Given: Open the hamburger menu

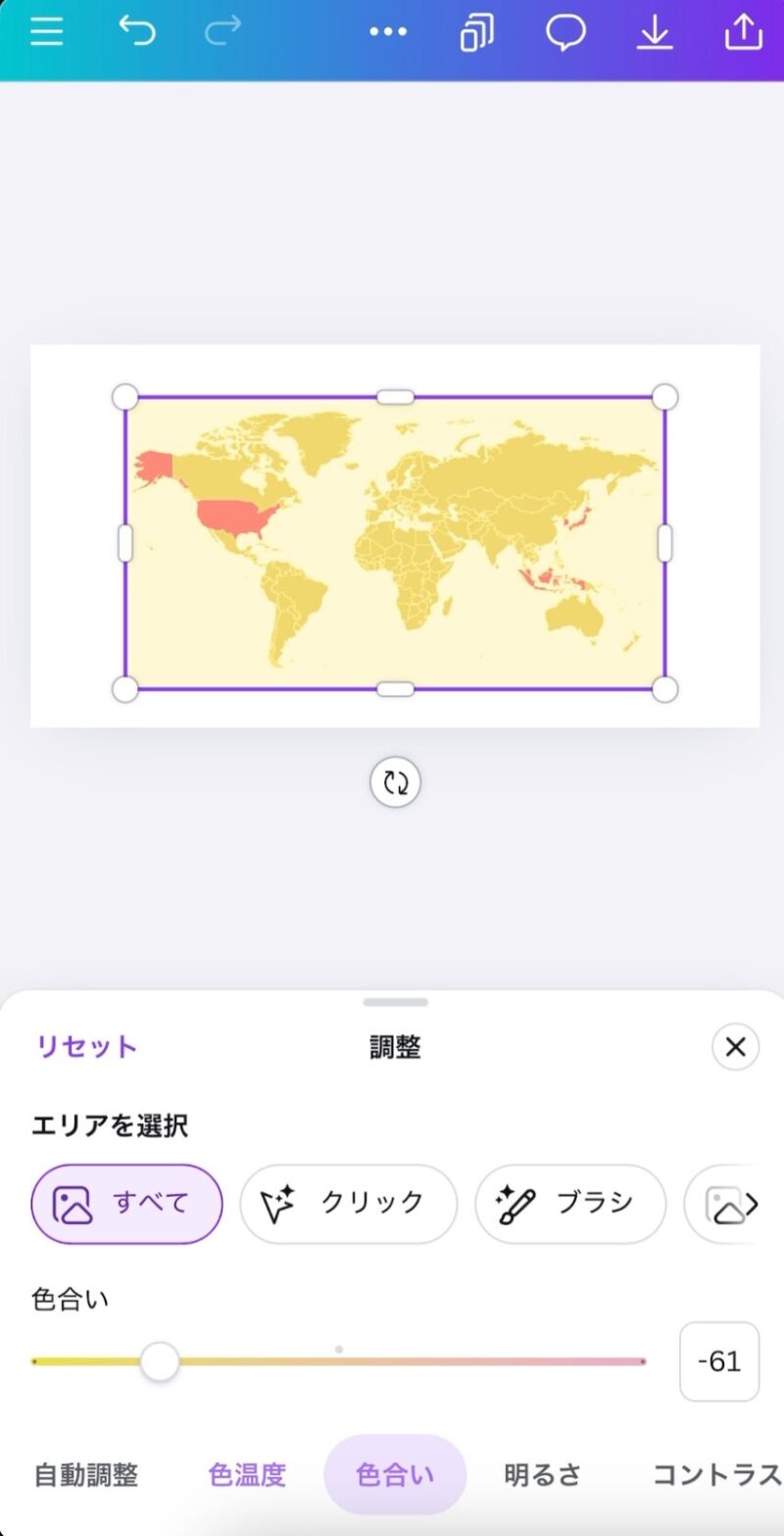Looking at the screenshot, I should pos(46,32).
